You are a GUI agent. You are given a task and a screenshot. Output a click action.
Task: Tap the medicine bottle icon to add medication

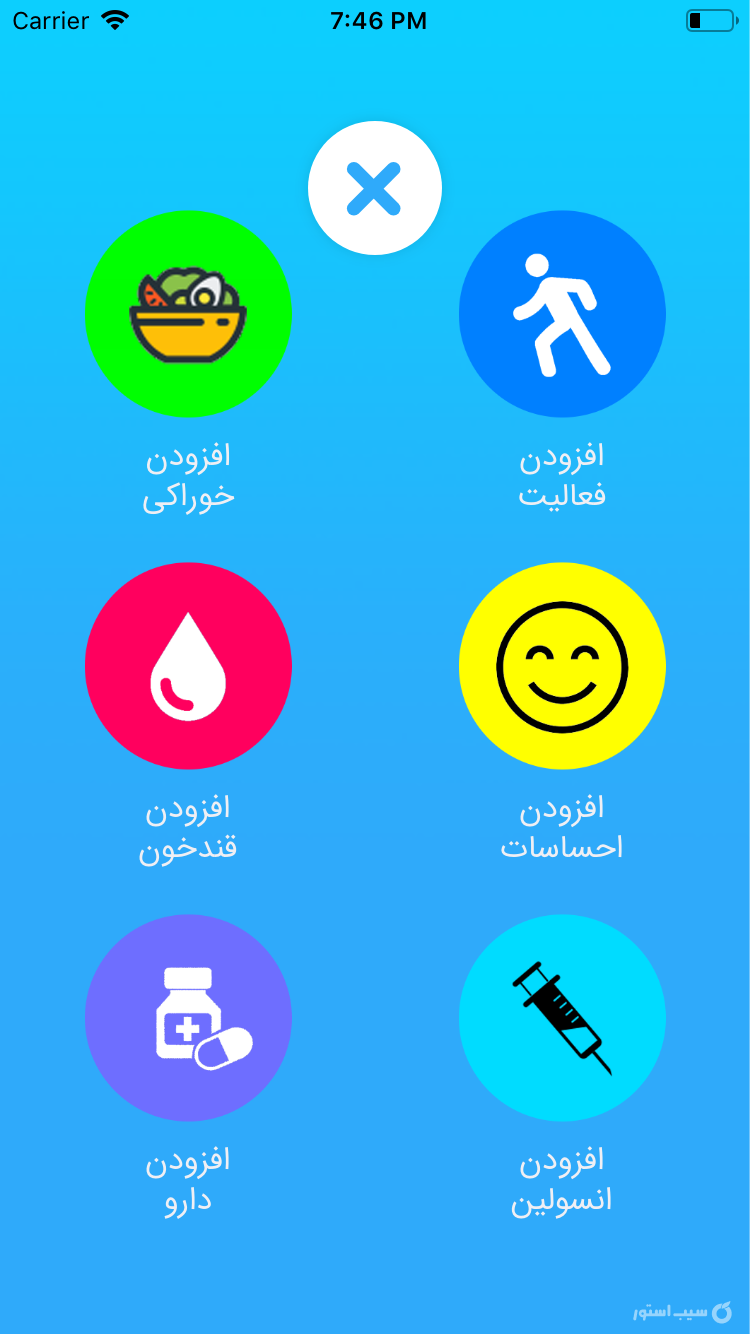pos(189,1017)
